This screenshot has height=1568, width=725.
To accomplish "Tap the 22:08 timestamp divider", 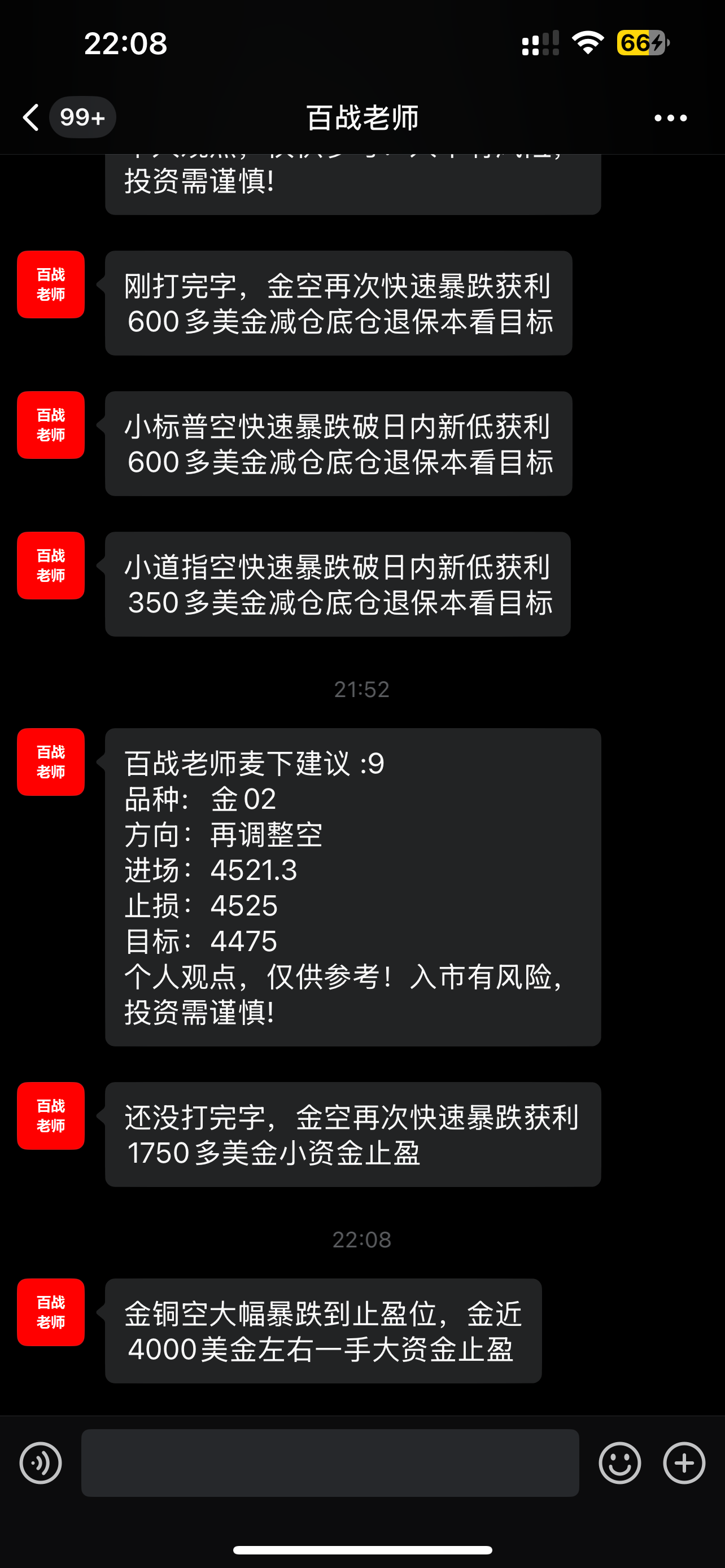I will click(x=362, y=1239).
